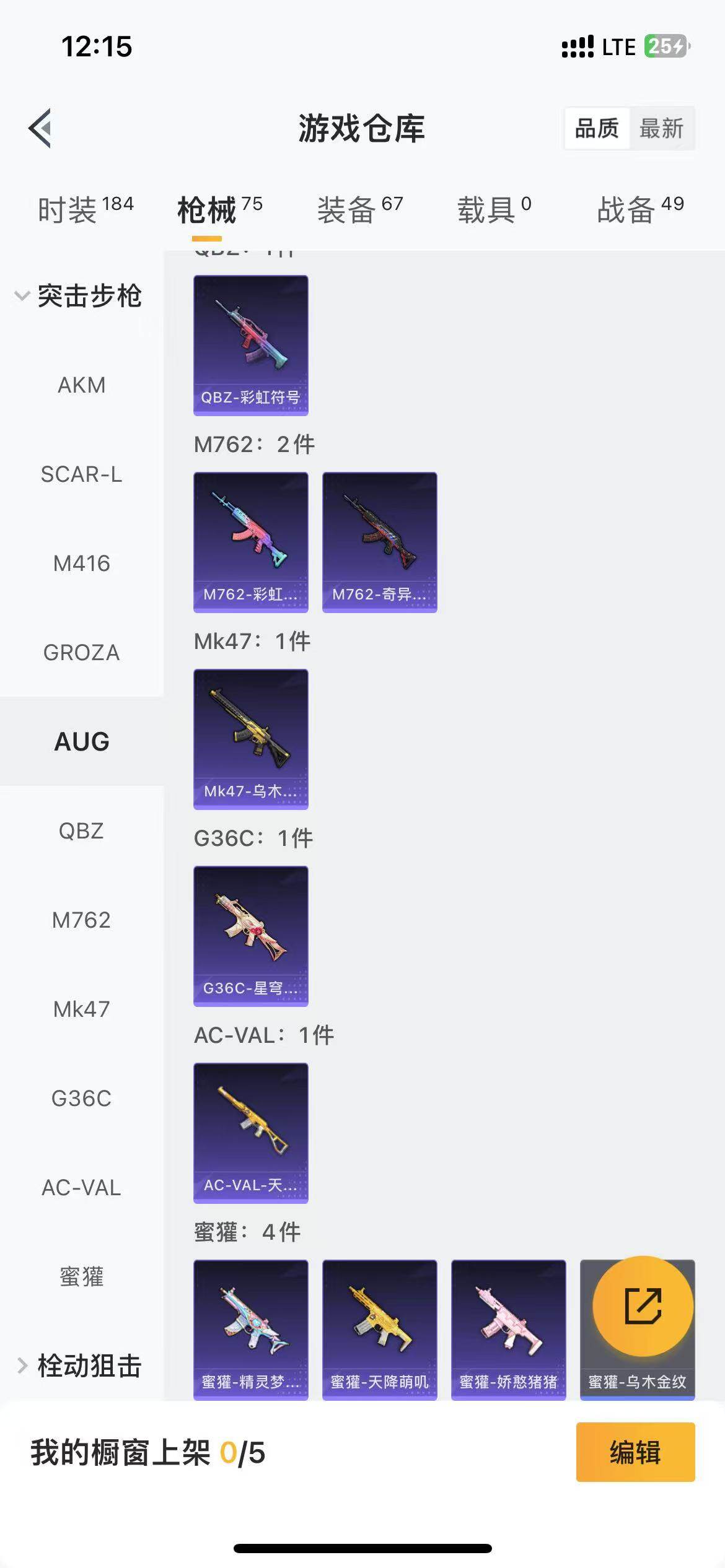Switch to the 时装 tab
This screenshot has height=1568, width=725.
point(85,210)
